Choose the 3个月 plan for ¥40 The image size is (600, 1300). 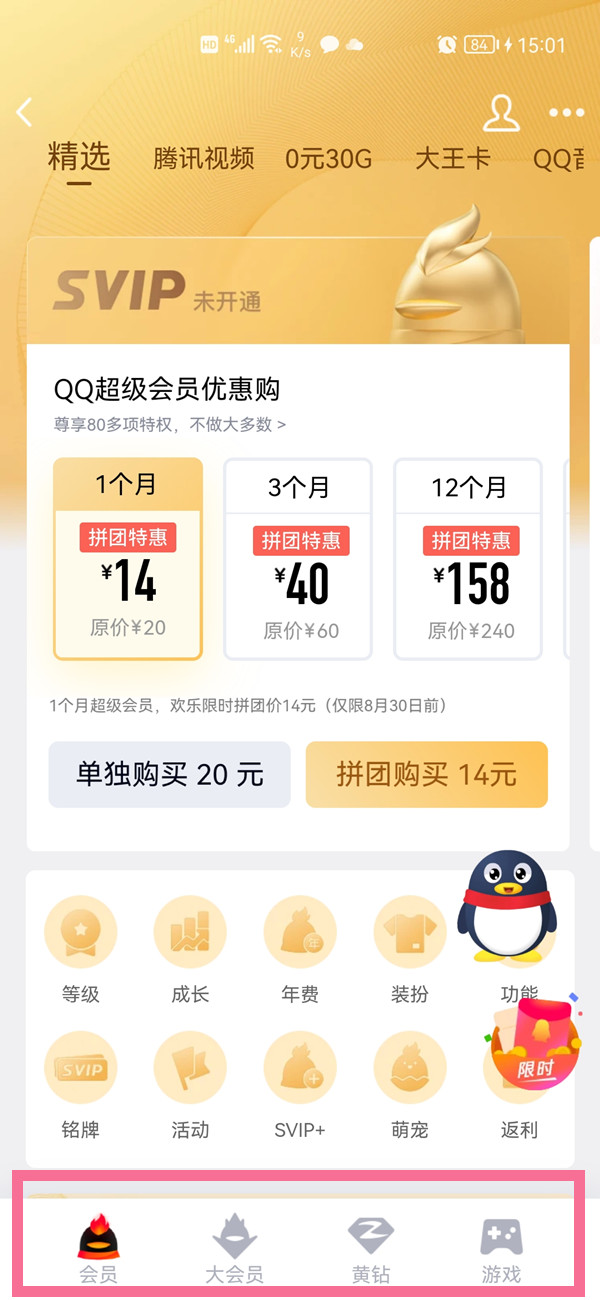(x=298, y=559)
